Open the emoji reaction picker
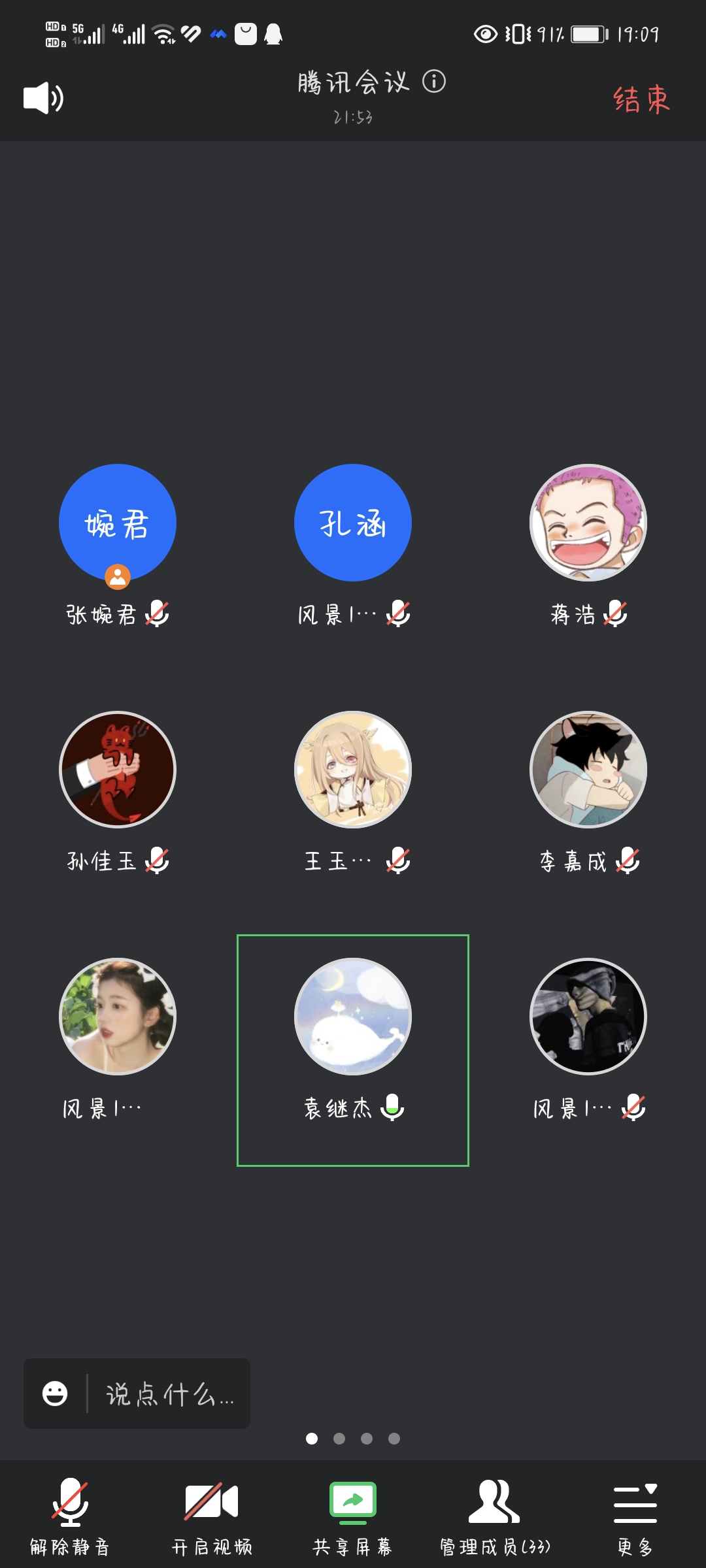 pyautogui.click(x=55, y=1393)
